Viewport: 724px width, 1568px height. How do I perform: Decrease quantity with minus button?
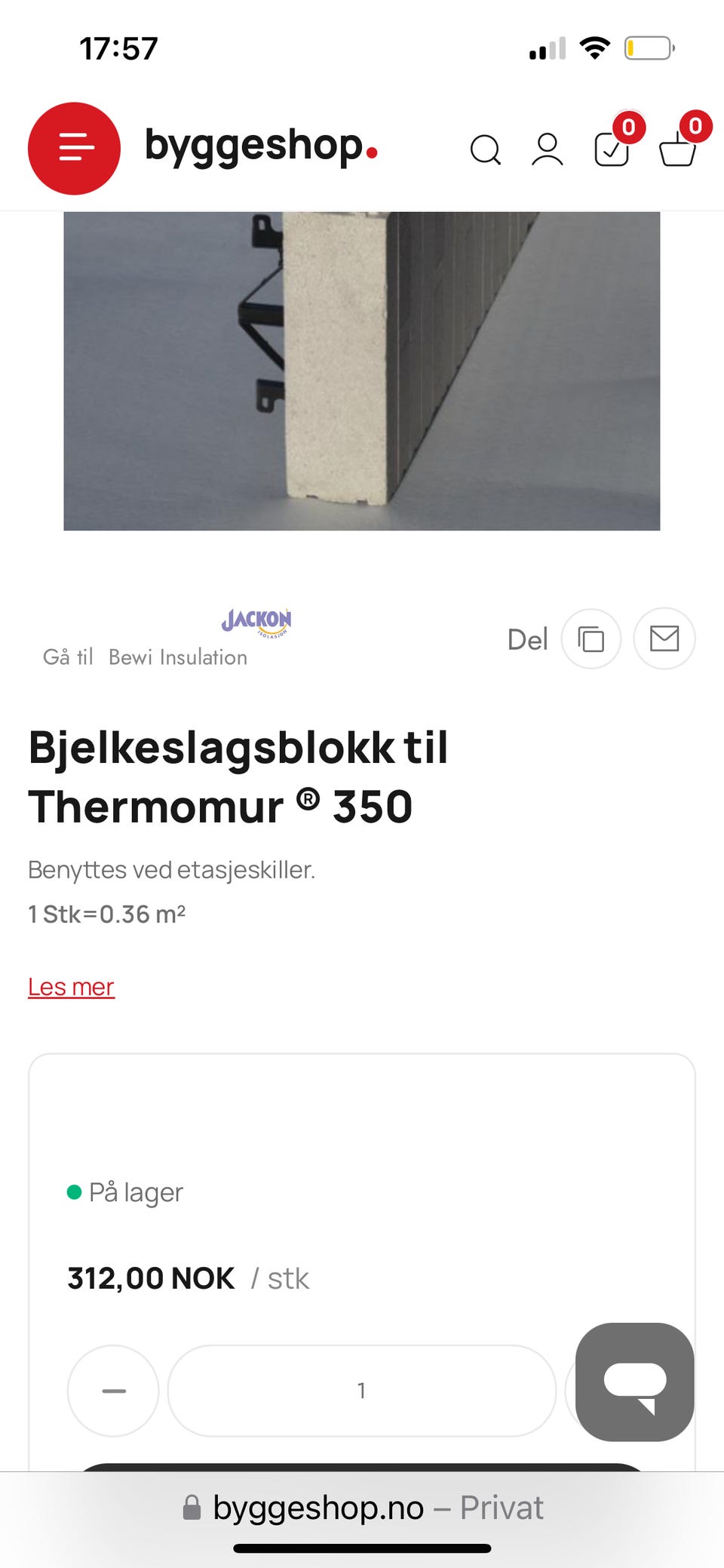pyautogui.click(x=112, y=1391)
